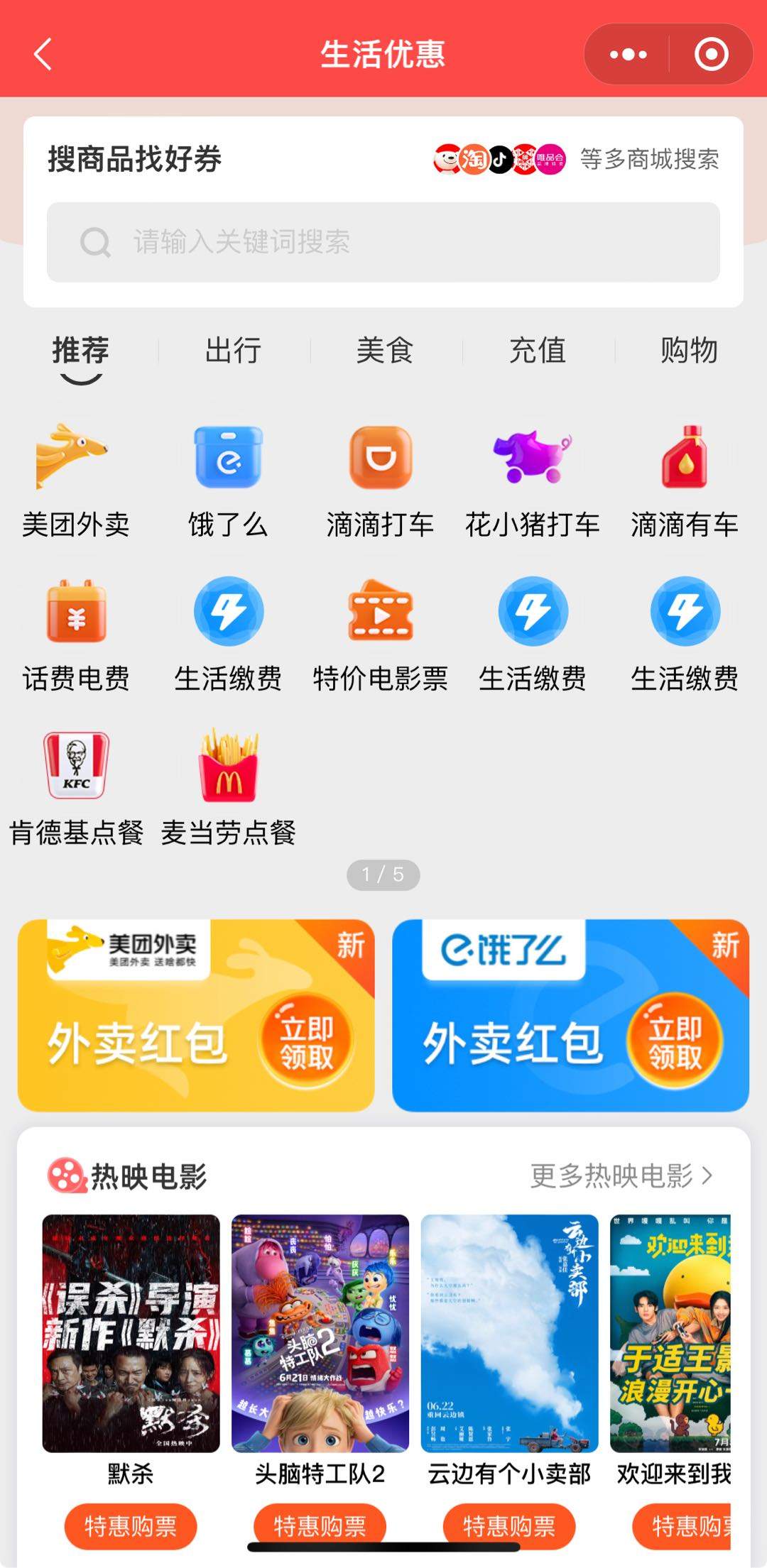Image resolution: width=767 pixels, height=1568 pixels.
Task: Tap the Taobao logo beside search hint
Action: point(474,162)
